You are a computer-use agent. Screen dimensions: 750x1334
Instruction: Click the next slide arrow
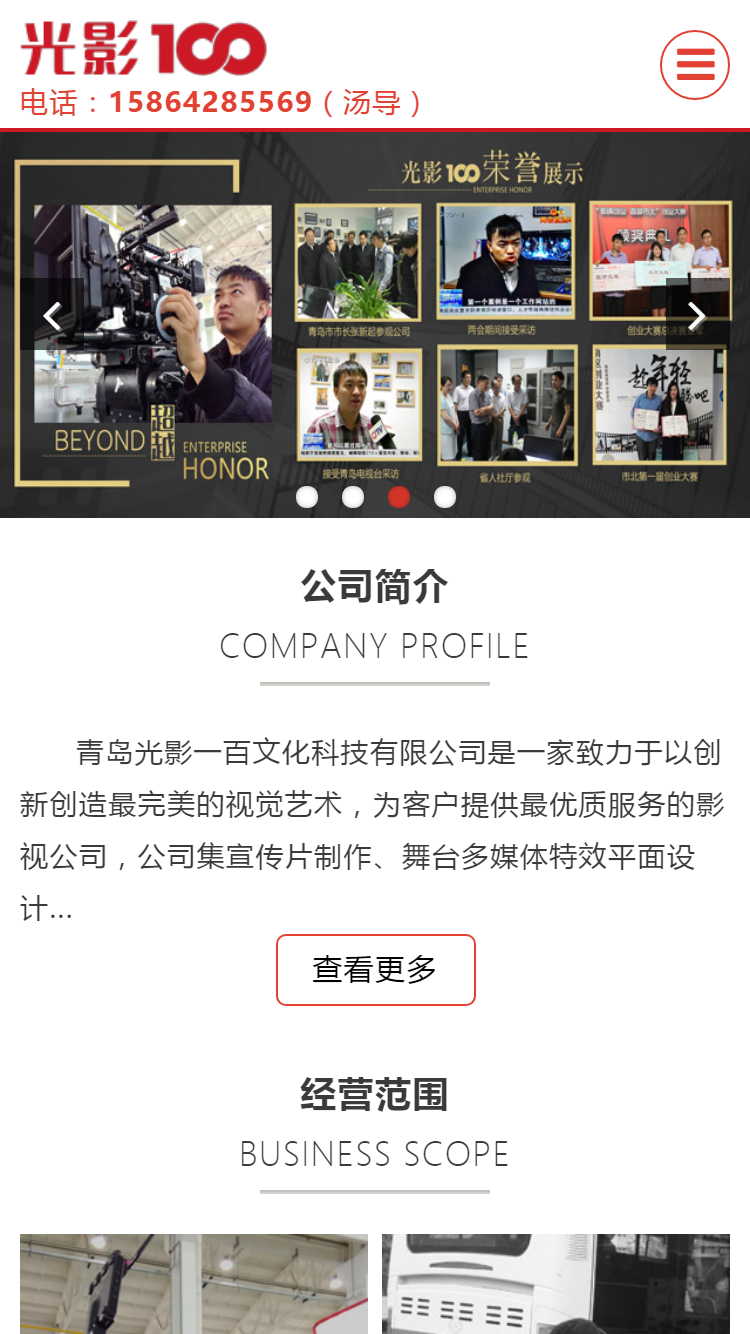(697, 317)
